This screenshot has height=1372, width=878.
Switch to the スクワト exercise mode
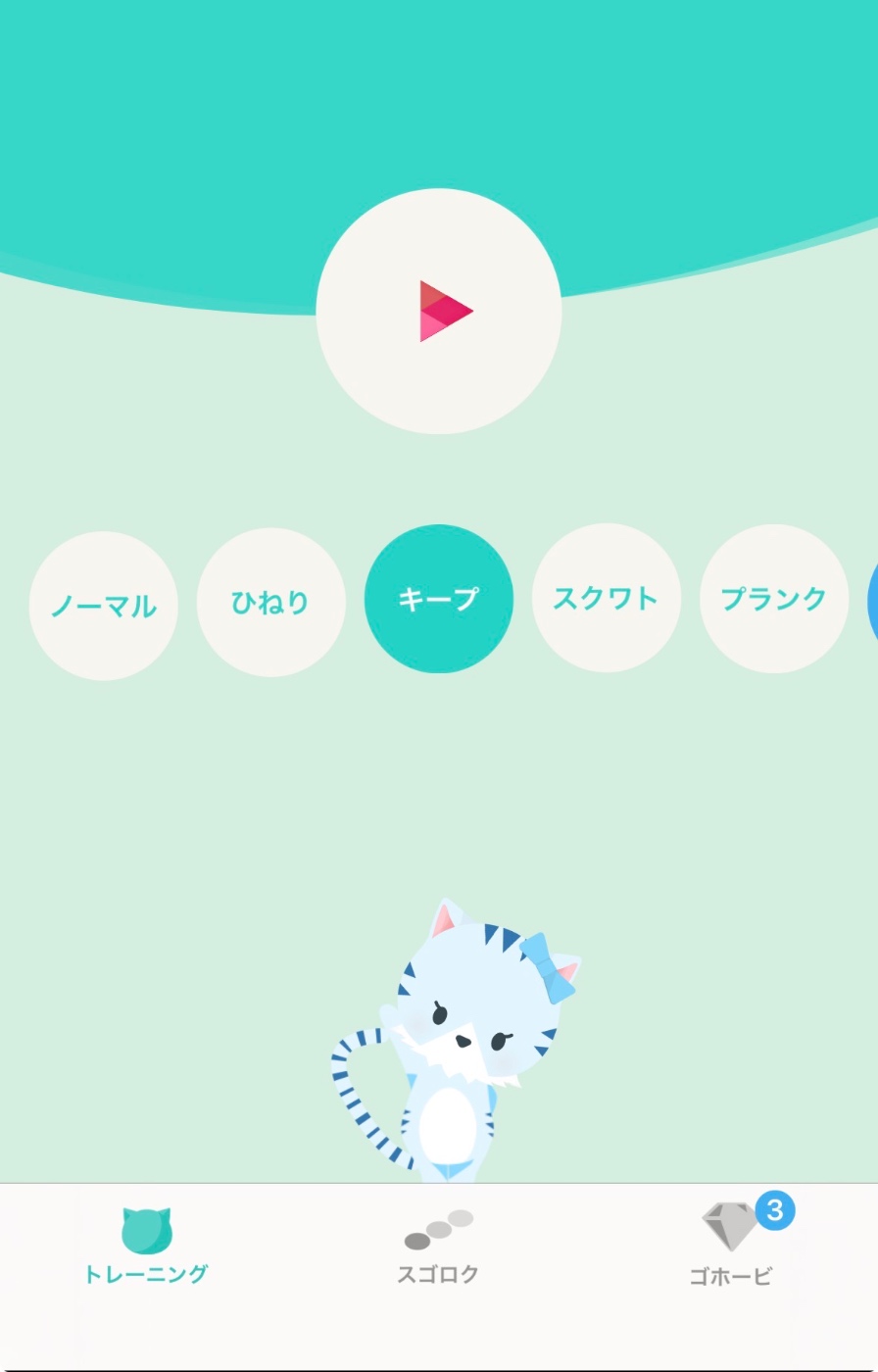tap(606, 598)
